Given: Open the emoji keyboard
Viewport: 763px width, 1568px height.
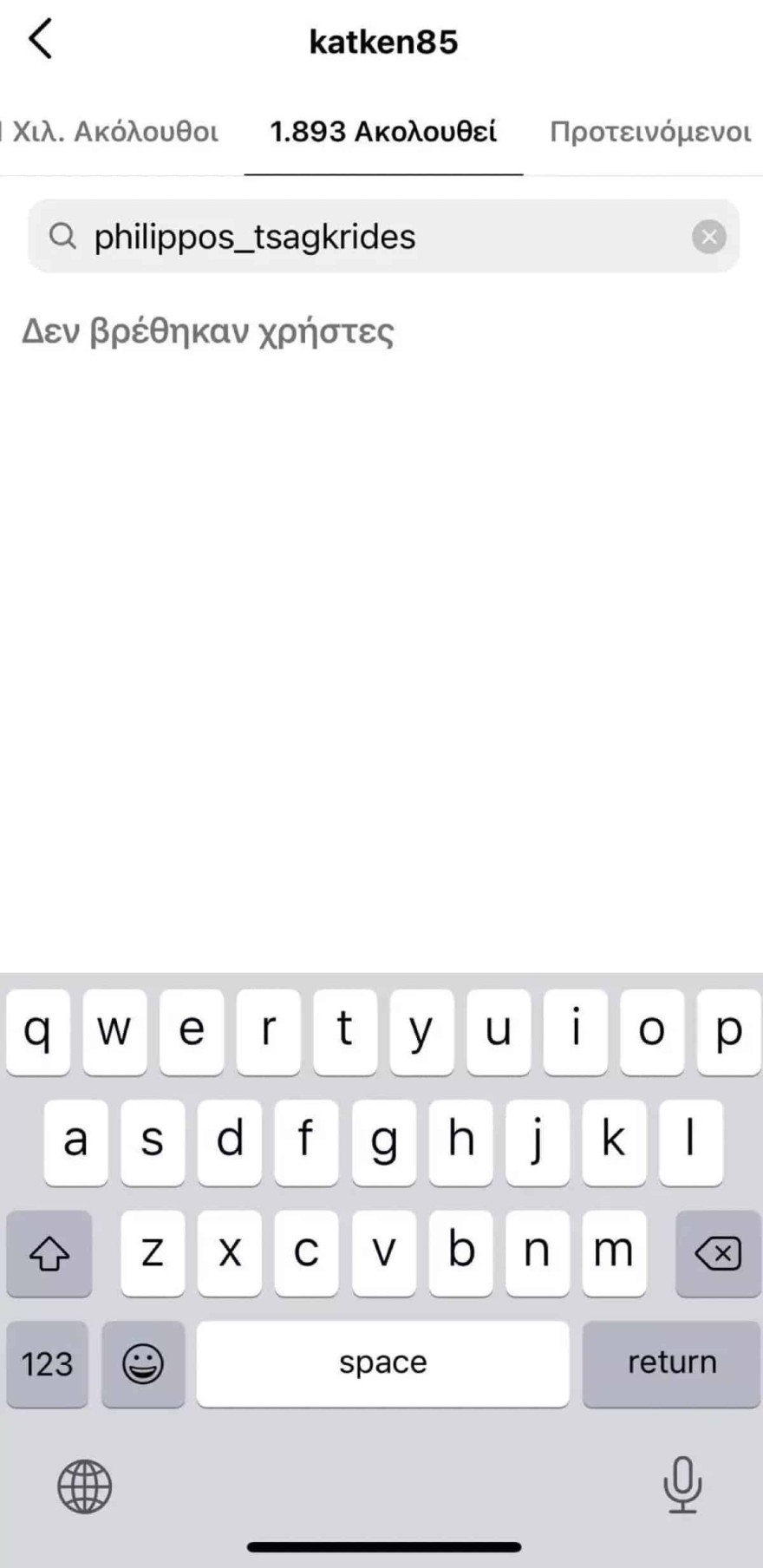Looking at the screenshot, I should click(x=142, y=1363).
